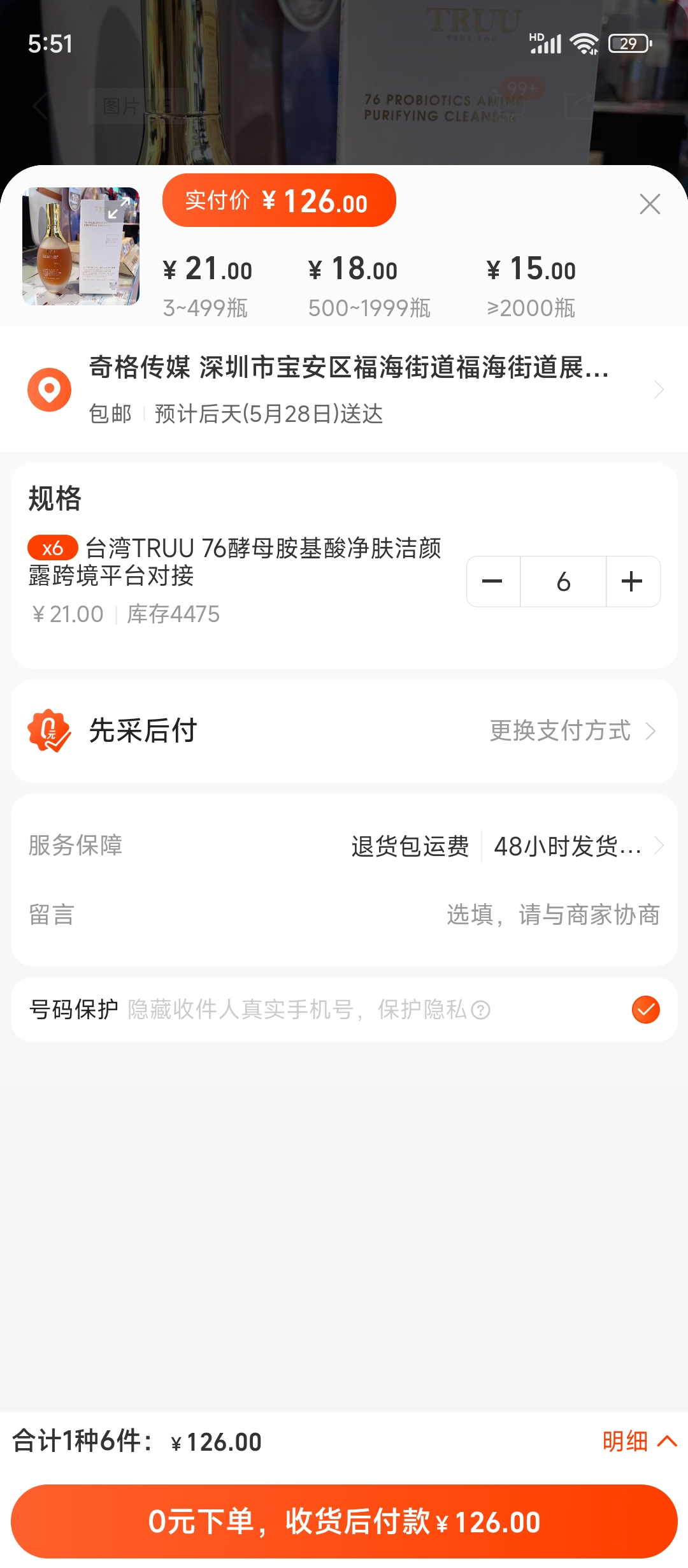Open the 号码保护 help question mark

[480, 1010]
